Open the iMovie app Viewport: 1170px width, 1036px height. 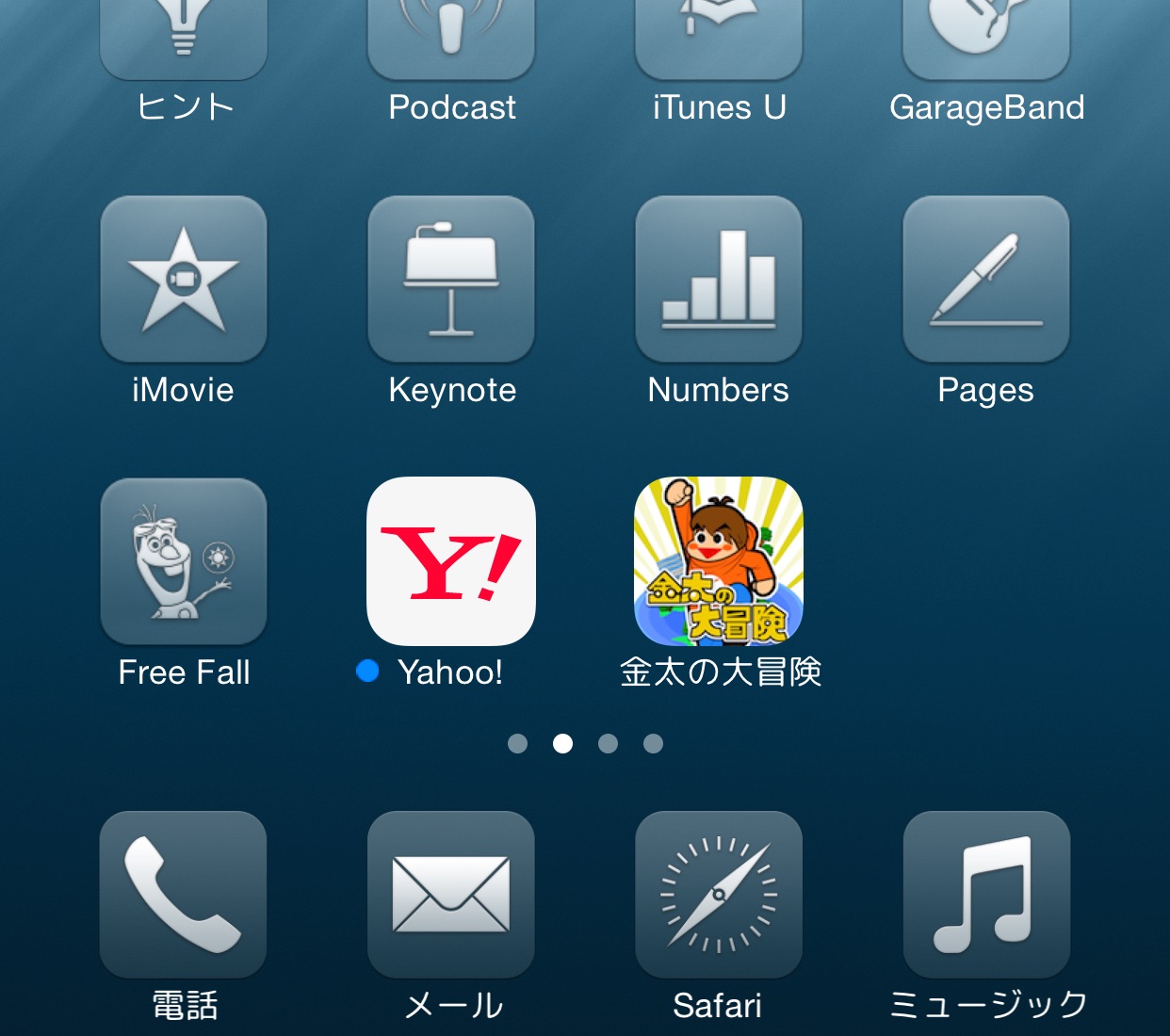184,279
